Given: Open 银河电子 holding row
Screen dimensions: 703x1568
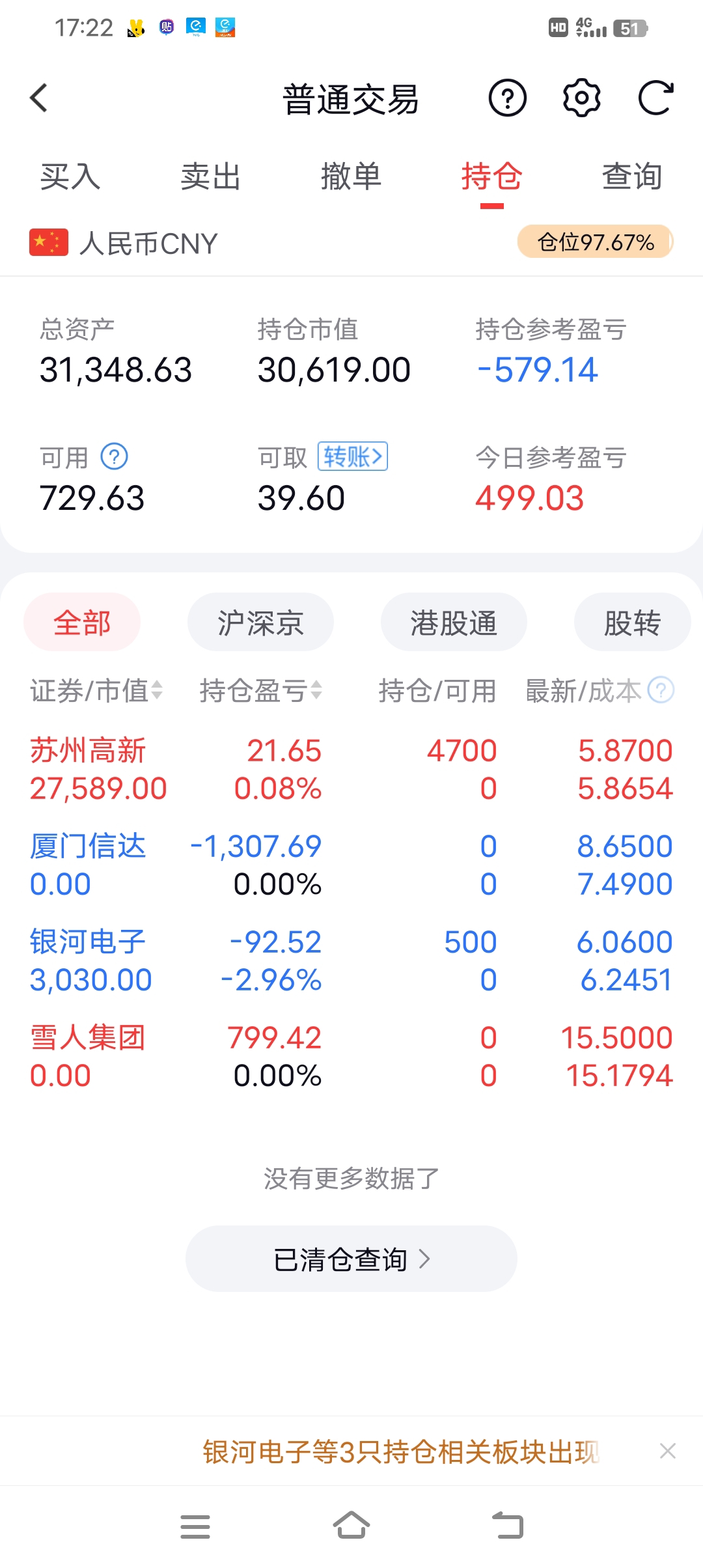Looking at the screenshot, I should [89, 960].
